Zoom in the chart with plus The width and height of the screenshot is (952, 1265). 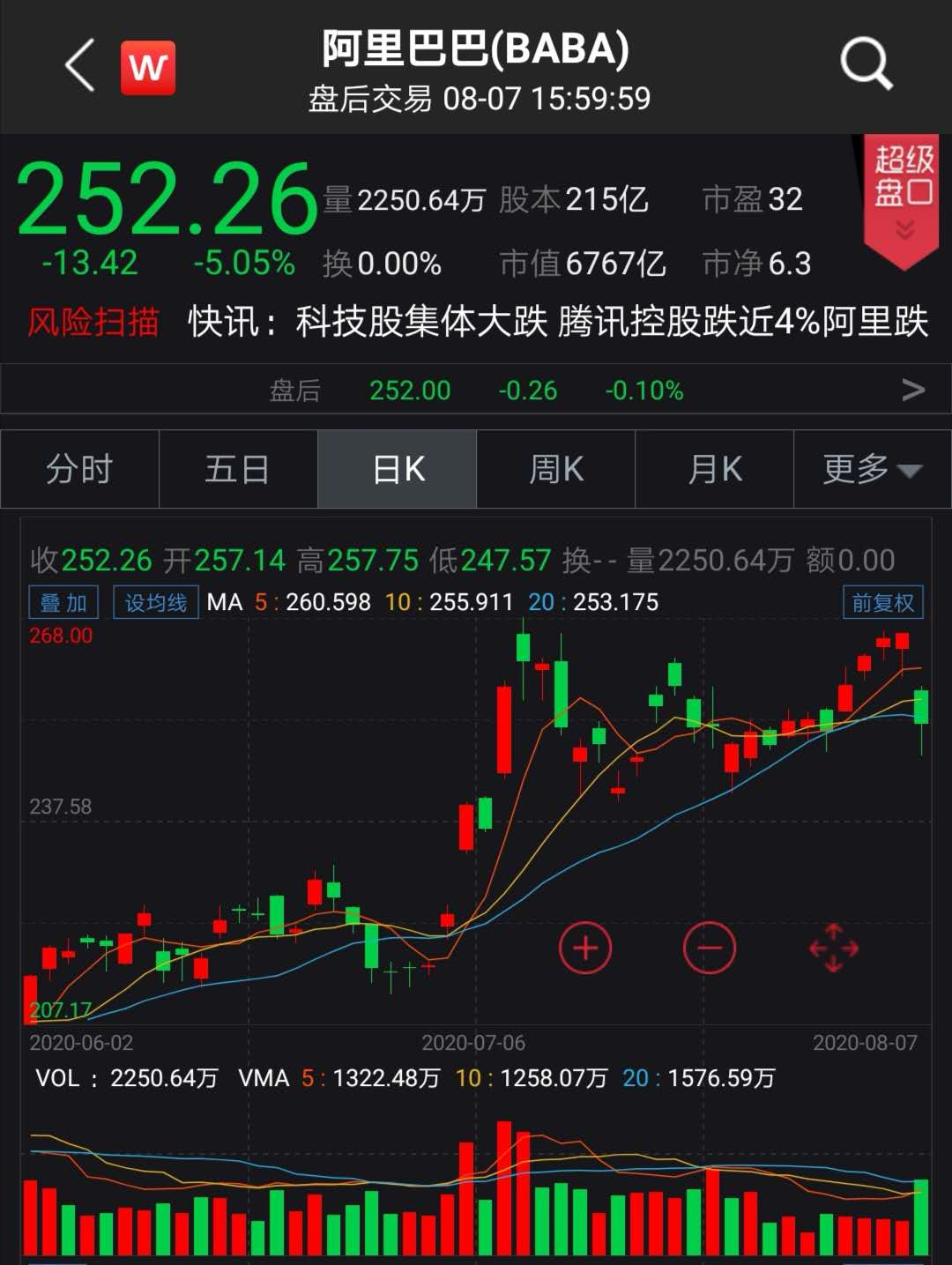pos(585,948)
